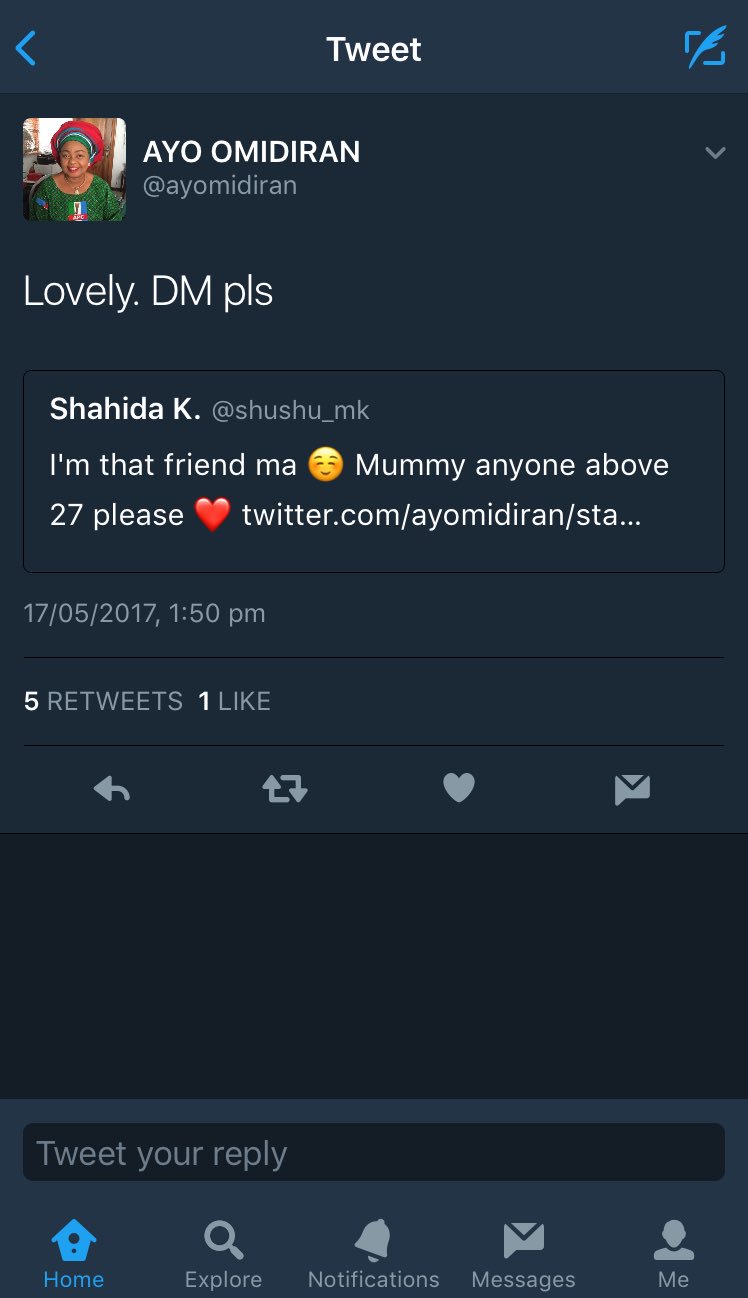This screenshot has width=748, height=1298.
Task: Open the Messages tab
Action: click(523, 1254)
